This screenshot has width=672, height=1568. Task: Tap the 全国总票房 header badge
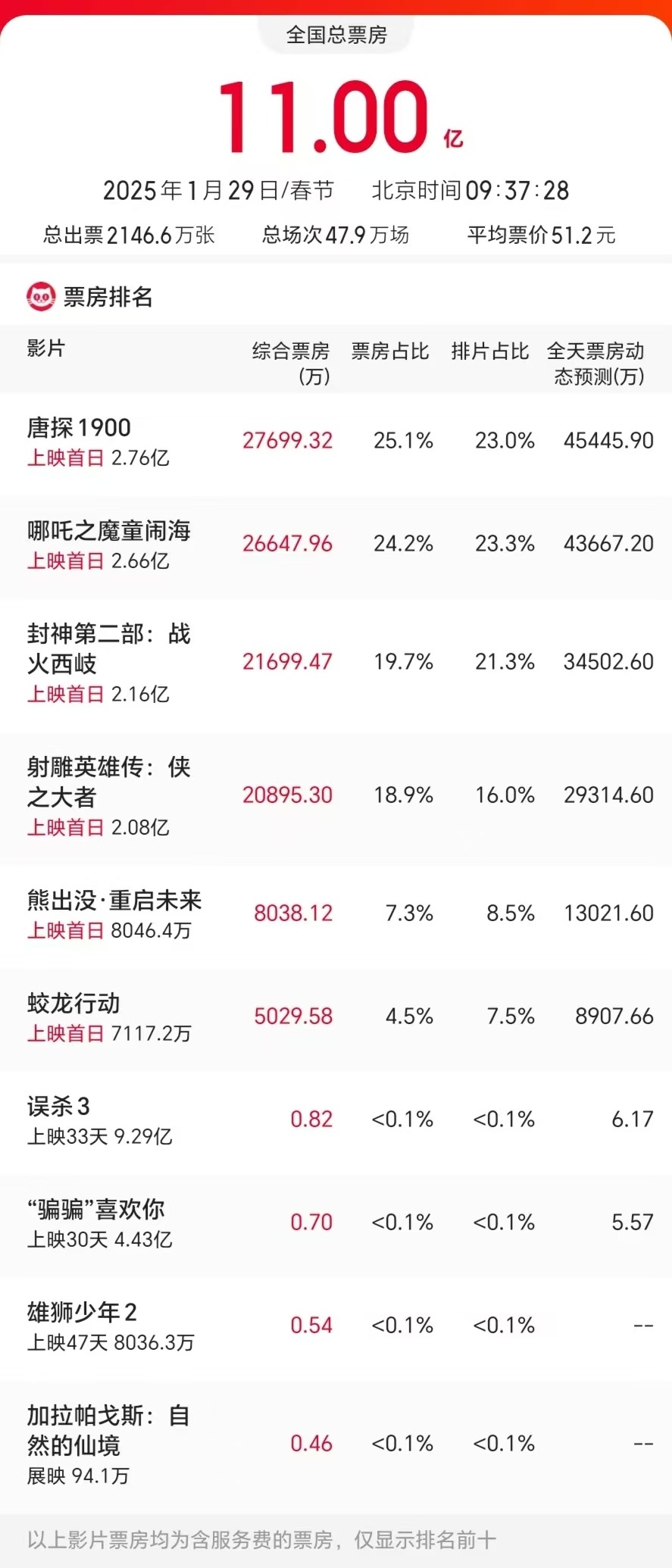pyautogui.click(x=336, y=35)
